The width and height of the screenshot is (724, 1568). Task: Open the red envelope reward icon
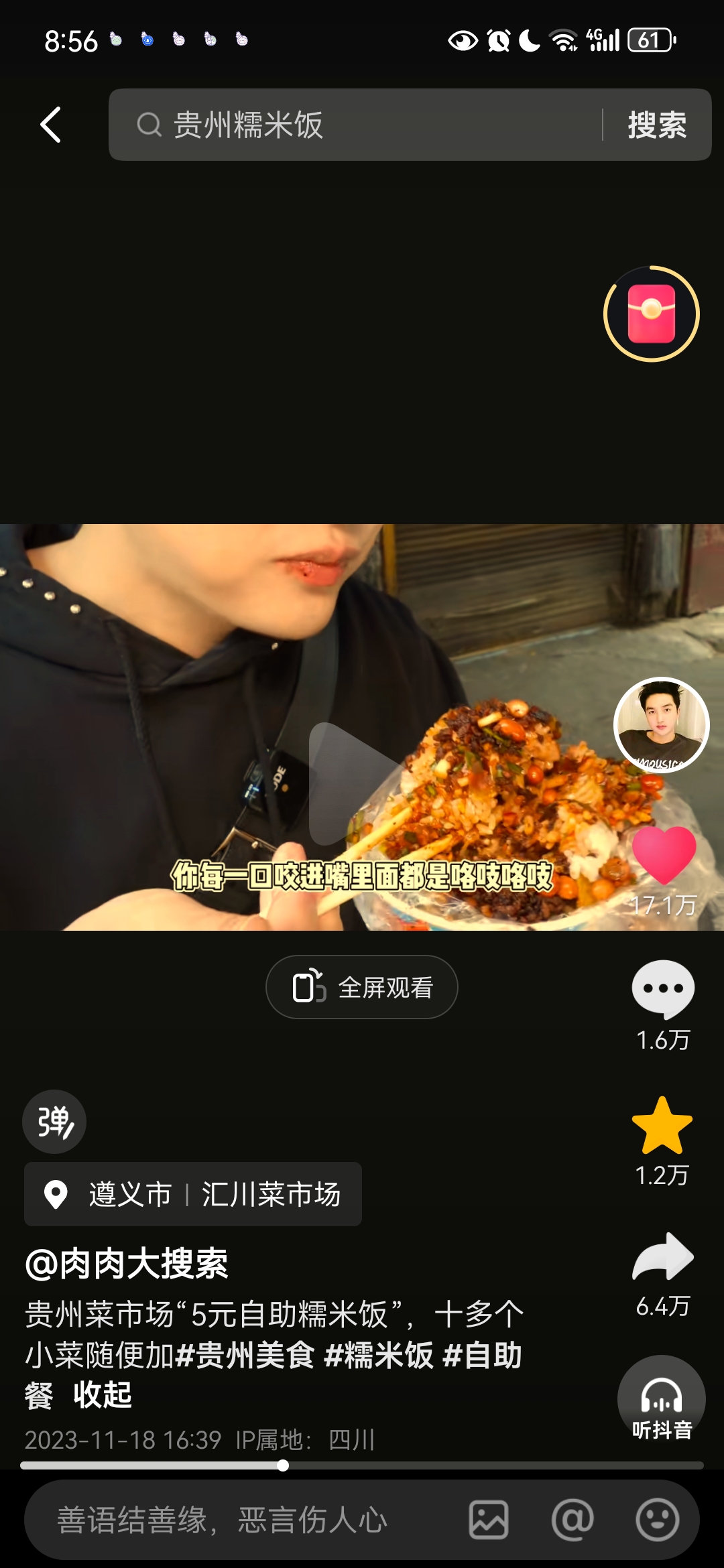pyautogui.click(x=652, y=314)
